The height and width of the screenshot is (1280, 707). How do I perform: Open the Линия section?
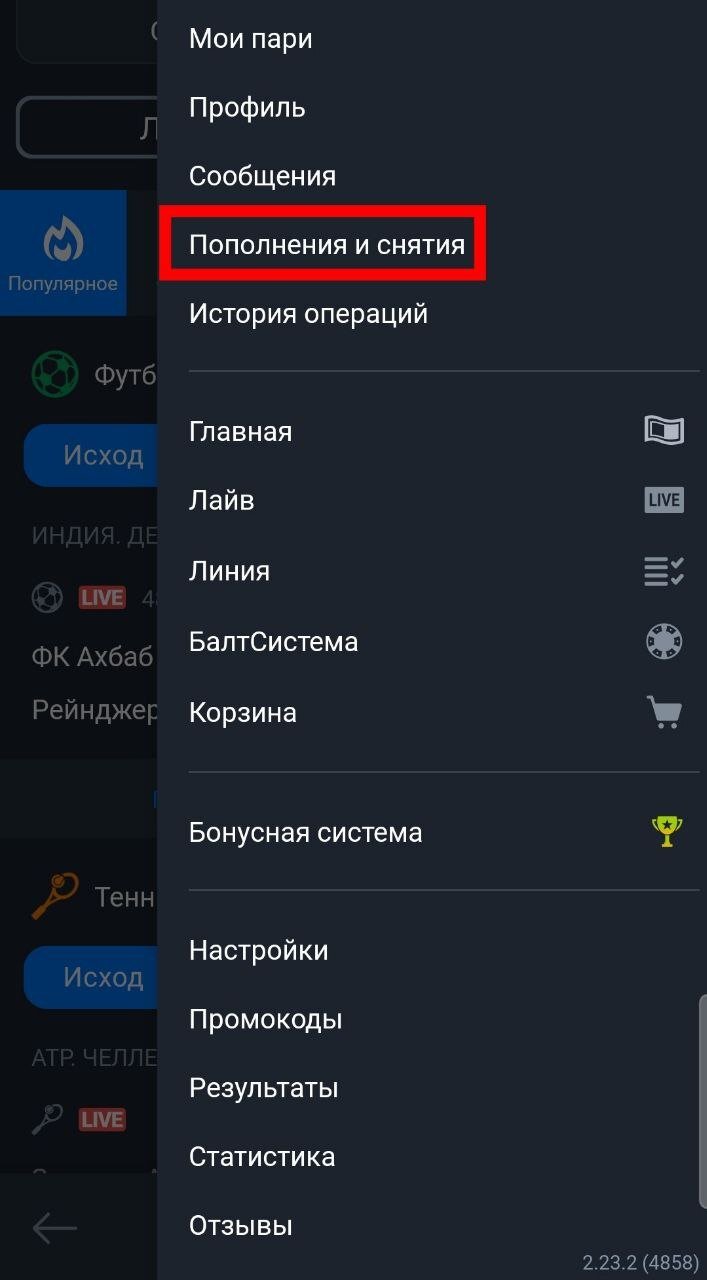tap(230, 571)
